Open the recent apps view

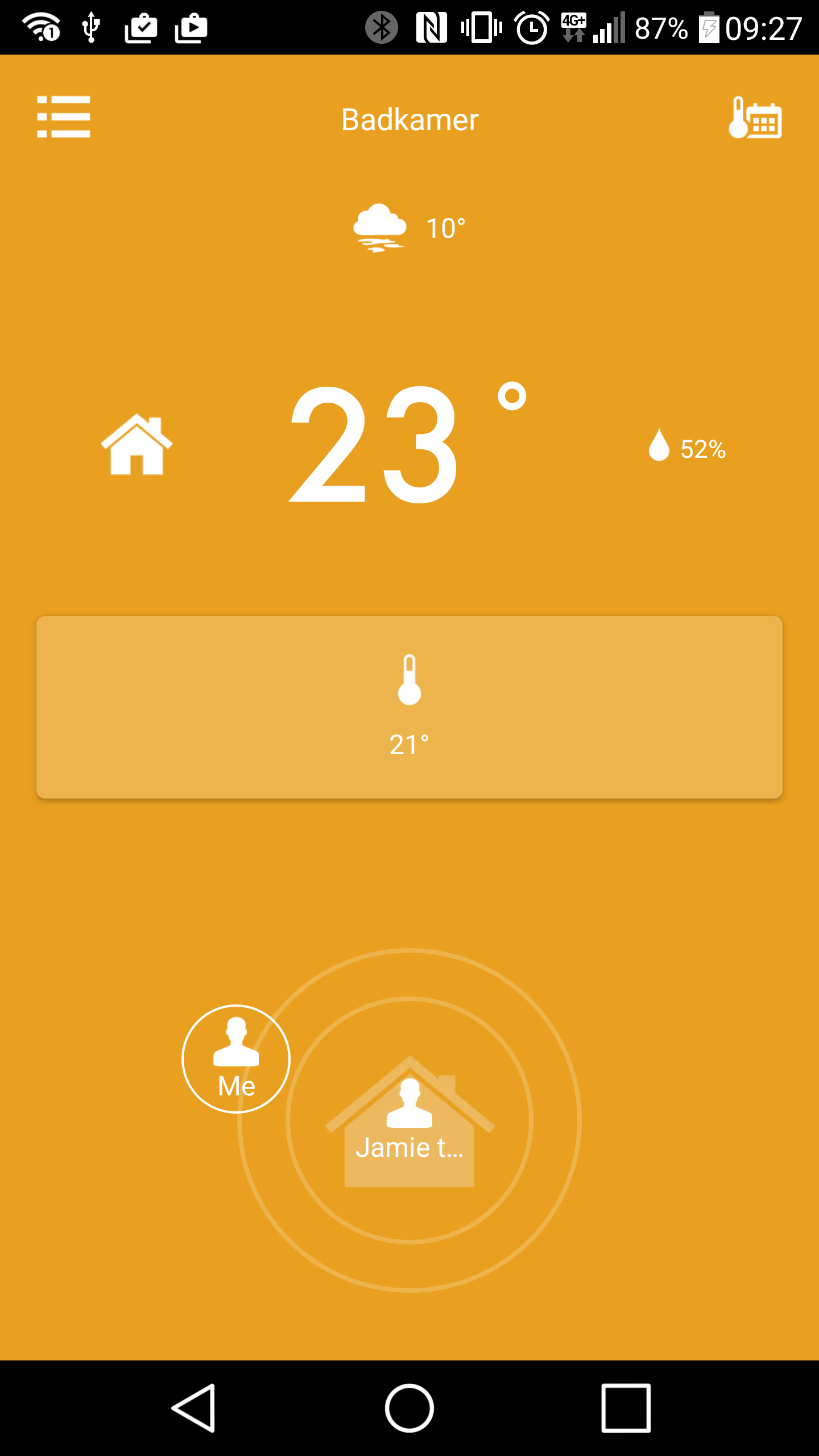[x=626, y=1408]
